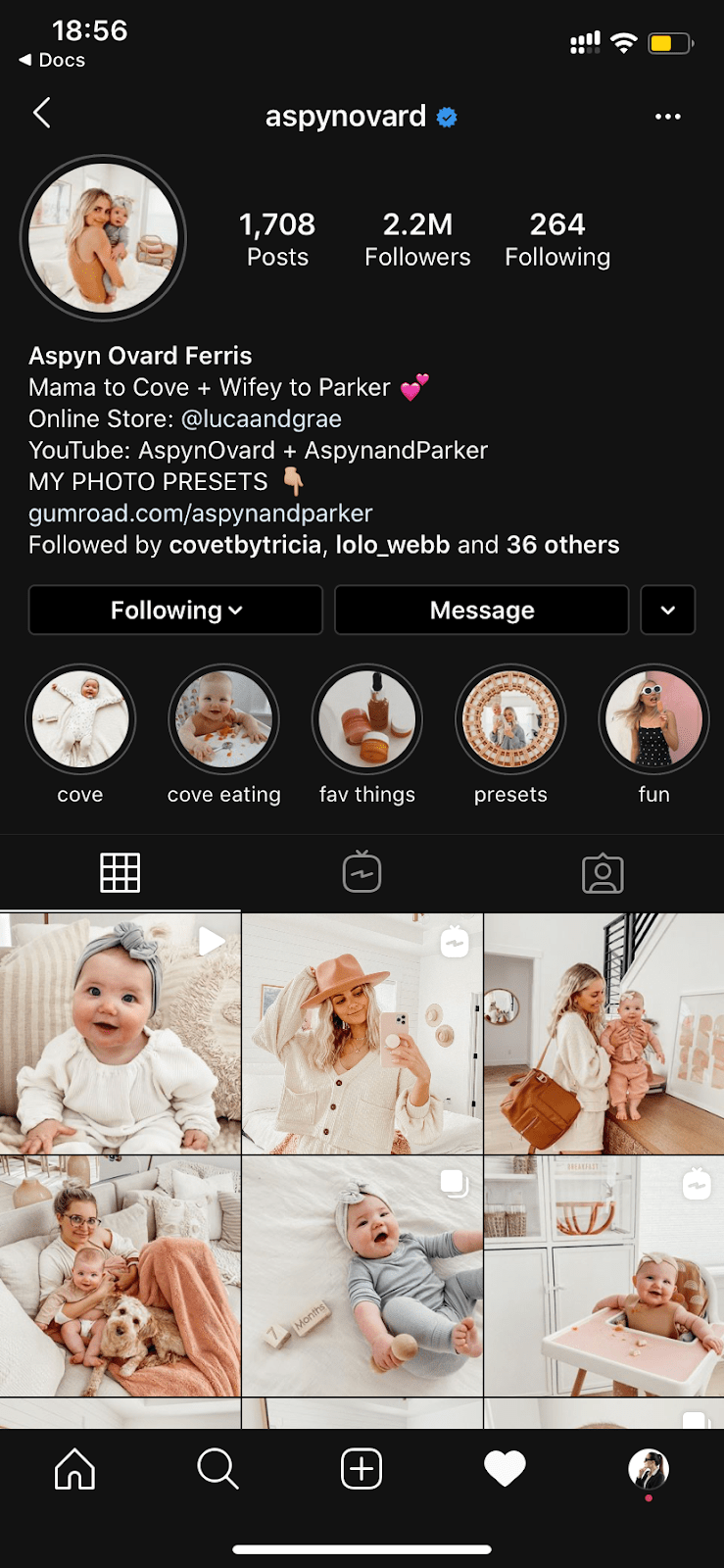Open the activity heart tab

[505, 1469]
